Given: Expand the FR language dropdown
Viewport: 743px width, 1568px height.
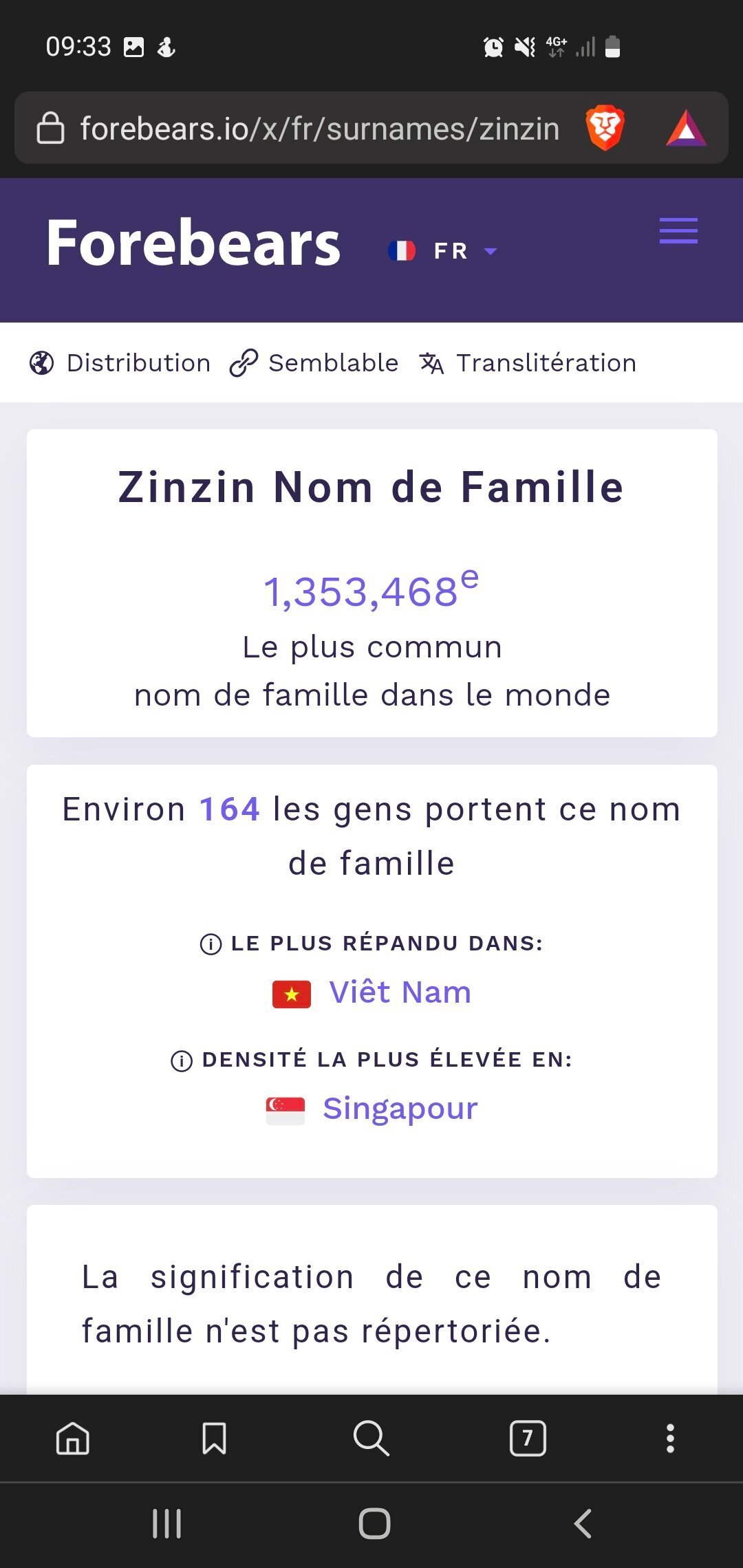Looking at the screenshot, I should (x=442, y=251).
